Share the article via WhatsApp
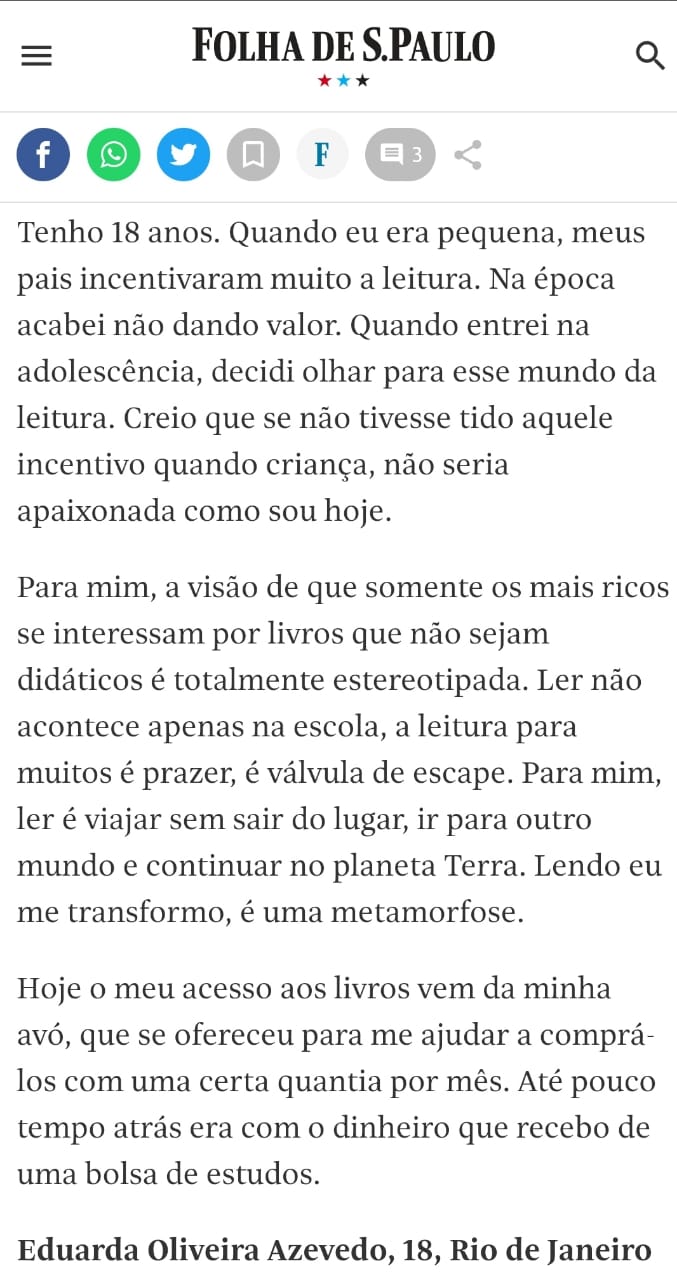677x1280 pixels. click(x=113, y=155)
